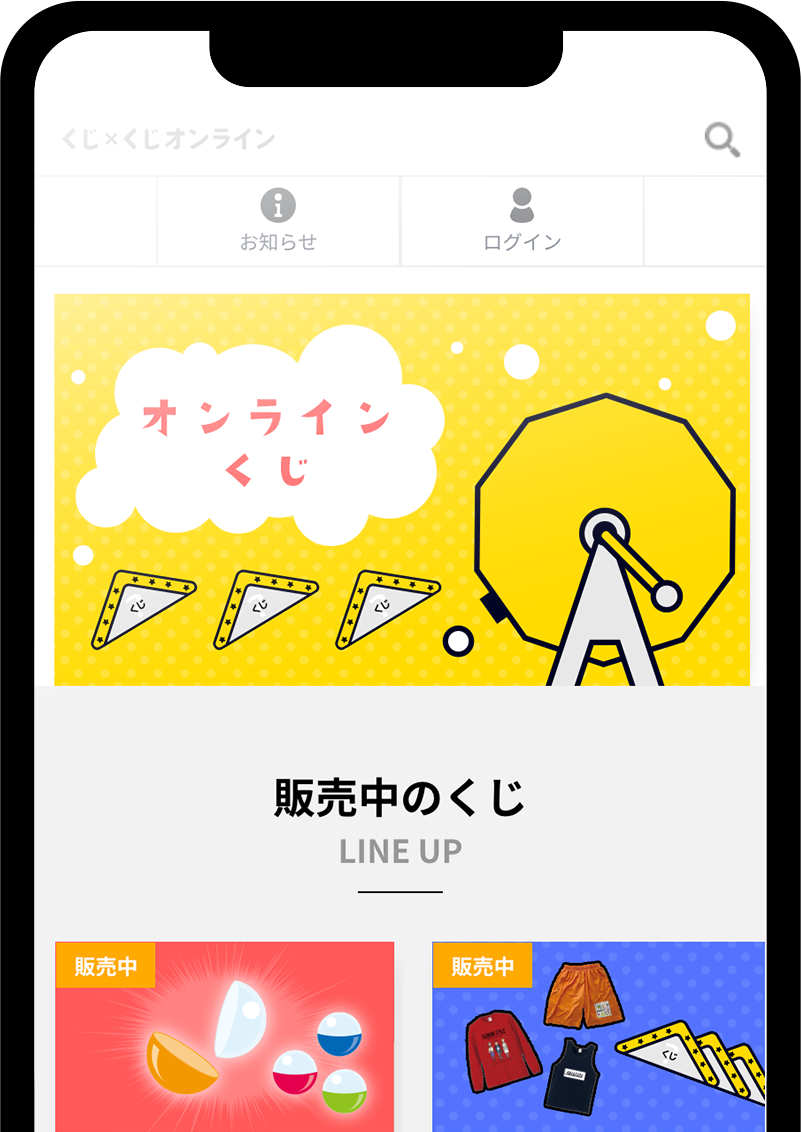Viewport: 801px width, 1132px height.
Task: Open the capsule balls lottery card
Action: click(x=225, y=1040)
